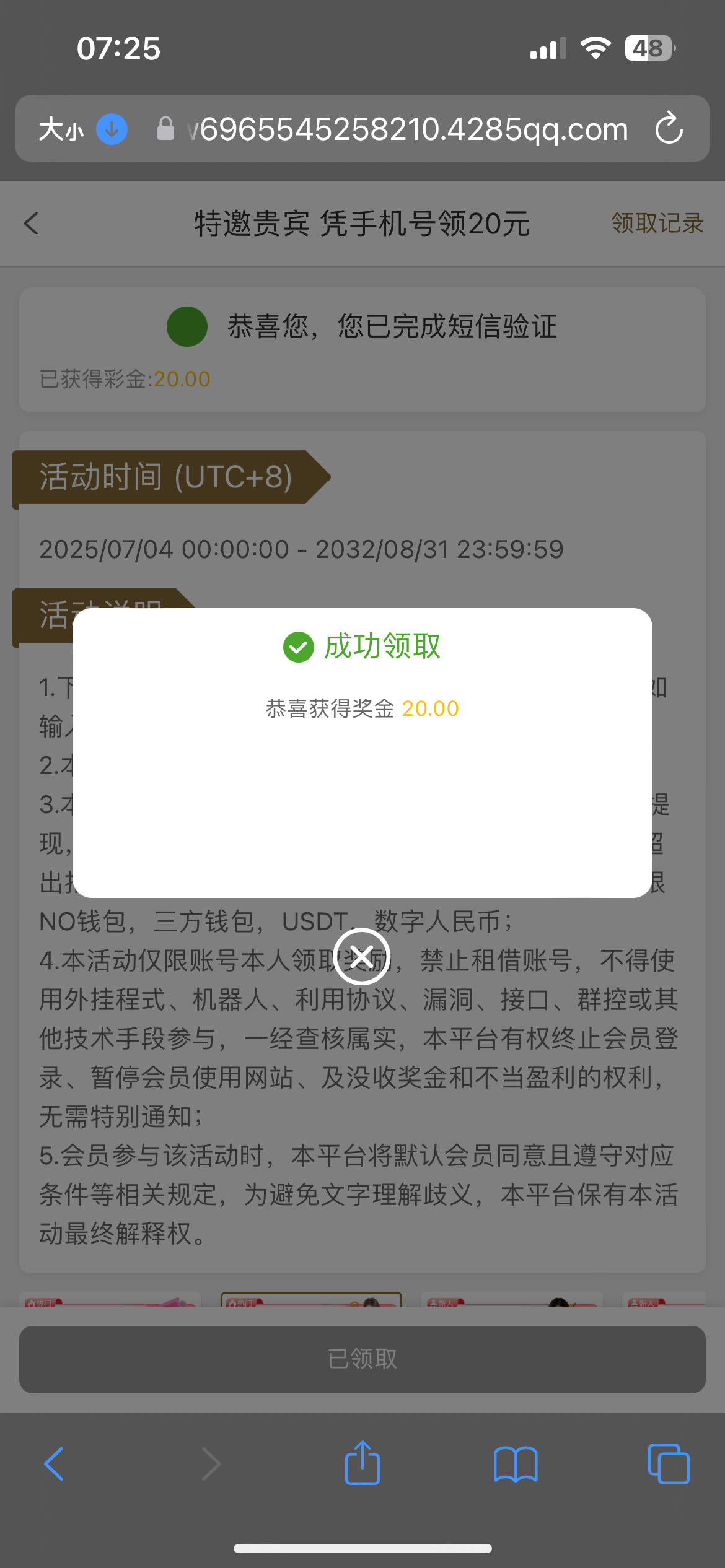Image resolution: width=725 pixels, height=1568 pixels.
Task: Tap the address bar URL
Action: coord(409,129)
